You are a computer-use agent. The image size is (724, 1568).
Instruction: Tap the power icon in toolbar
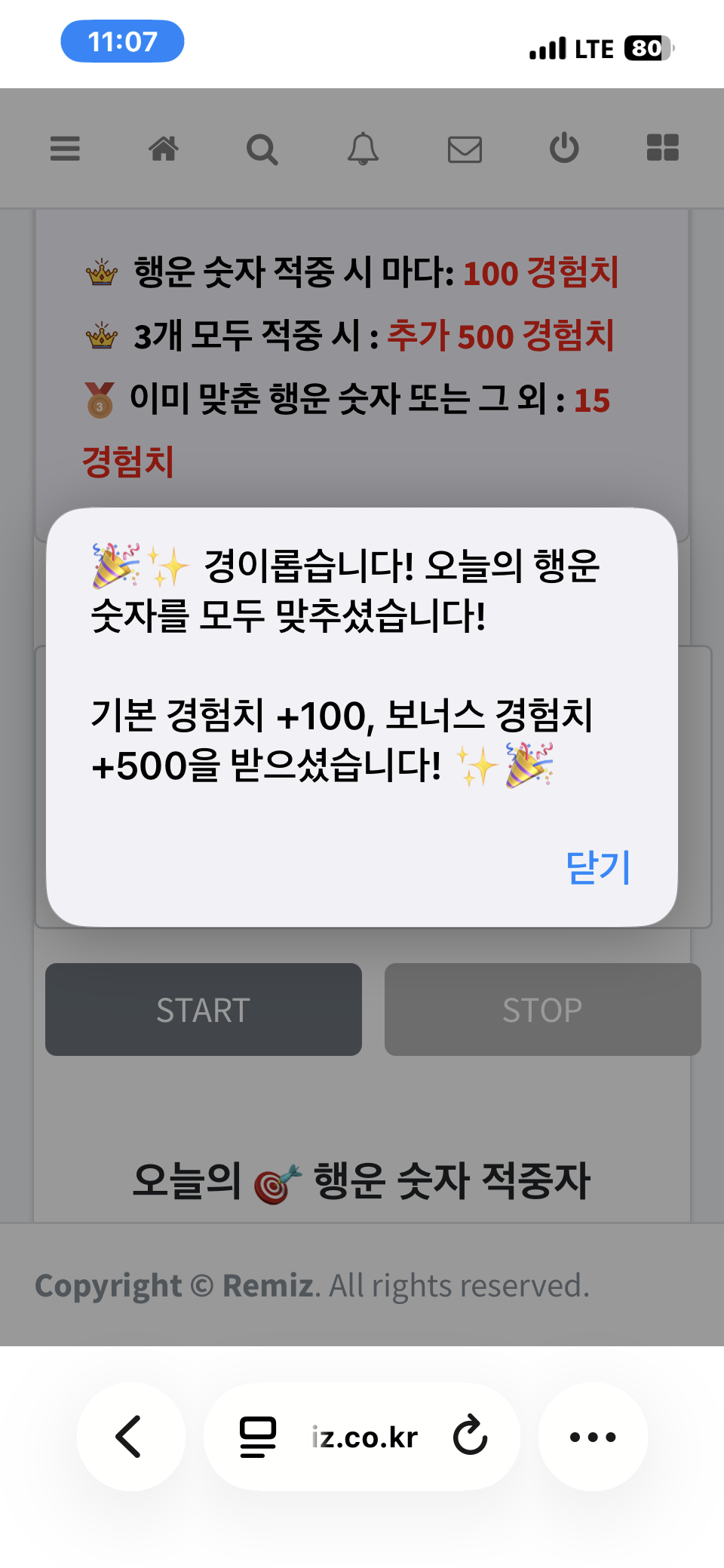[x=564, y=149]
